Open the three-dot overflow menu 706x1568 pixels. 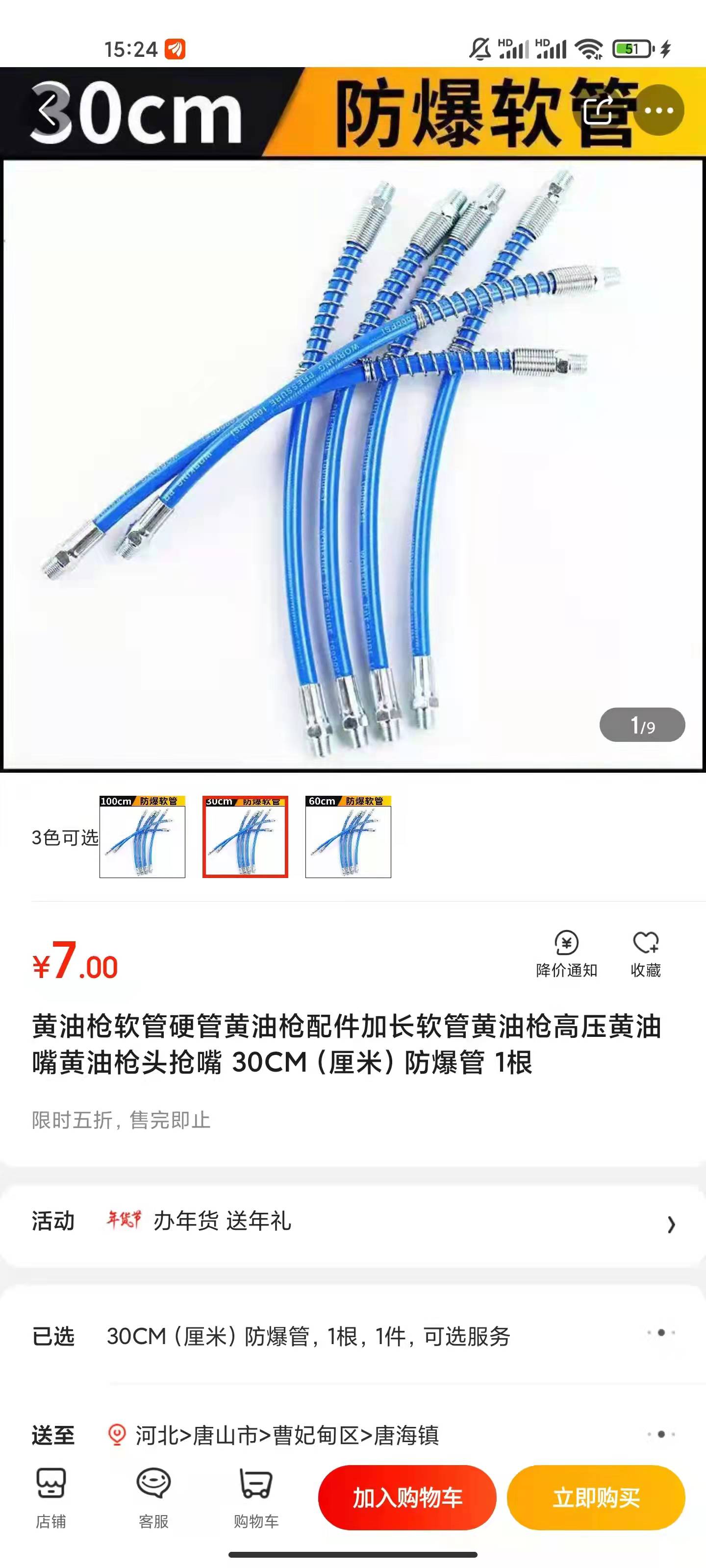tap(658, 110)
